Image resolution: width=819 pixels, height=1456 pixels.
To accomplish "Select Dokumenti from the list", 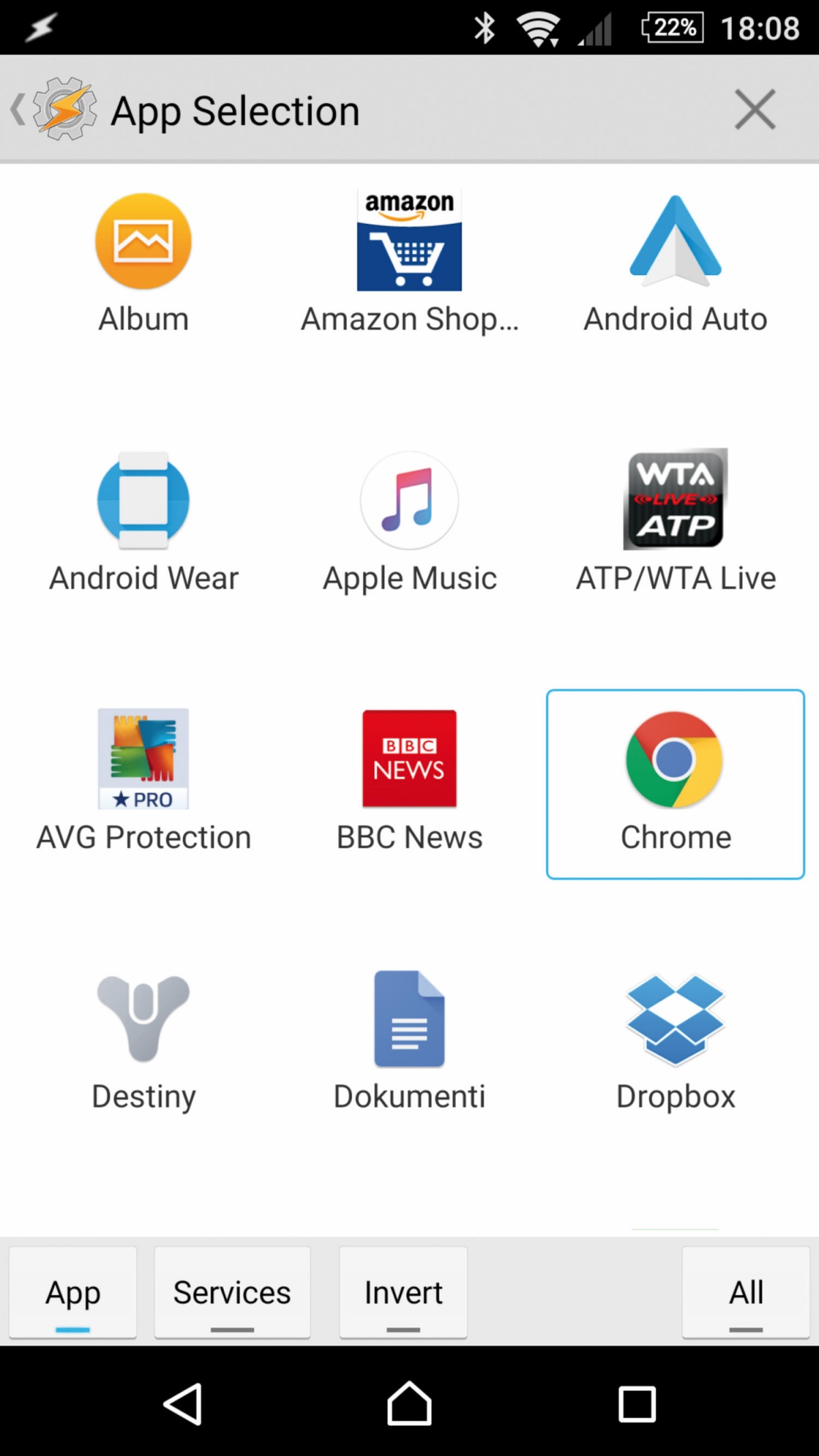I will tap(409, 1041).
